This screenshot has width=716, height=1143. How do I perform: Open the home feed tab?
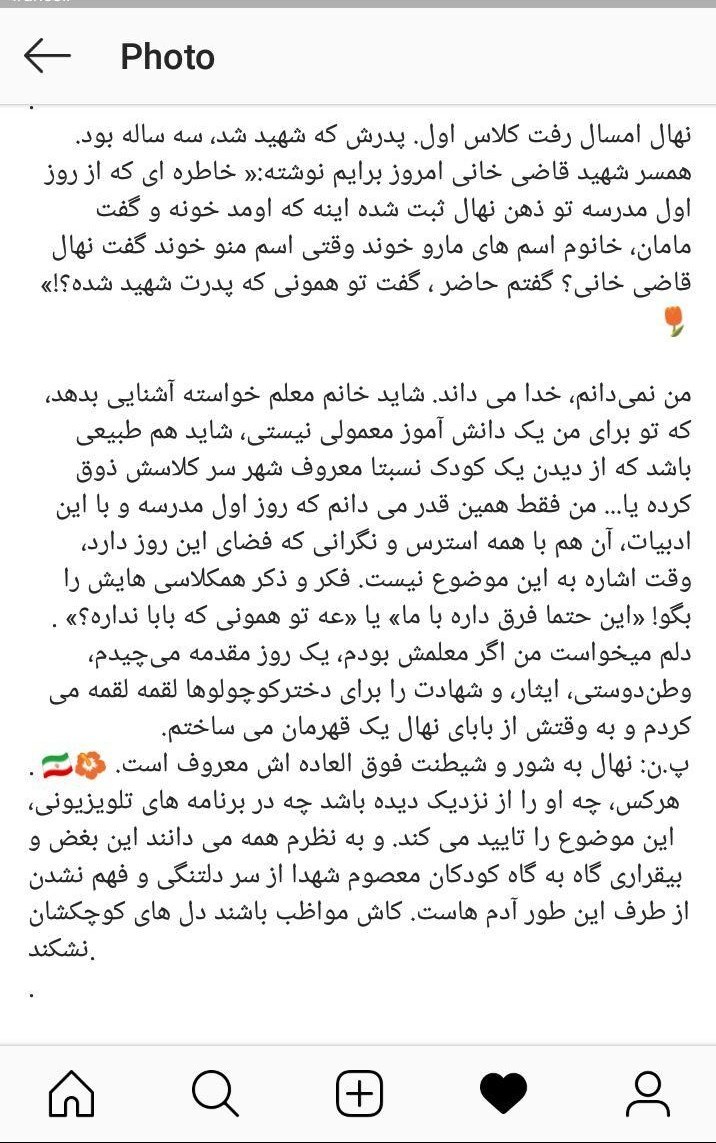tap(72, 1093)
